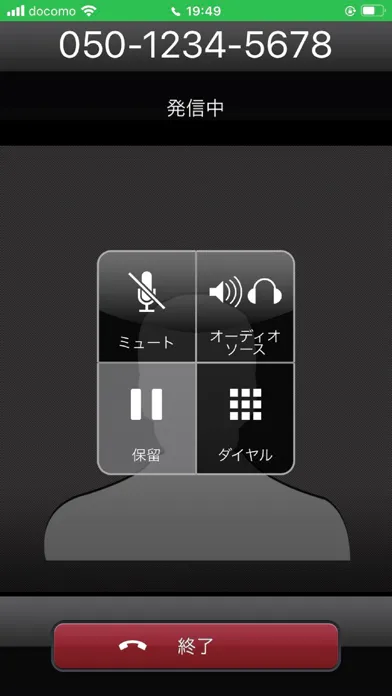Mute the microphone with ミュート

tap(147, 307)
